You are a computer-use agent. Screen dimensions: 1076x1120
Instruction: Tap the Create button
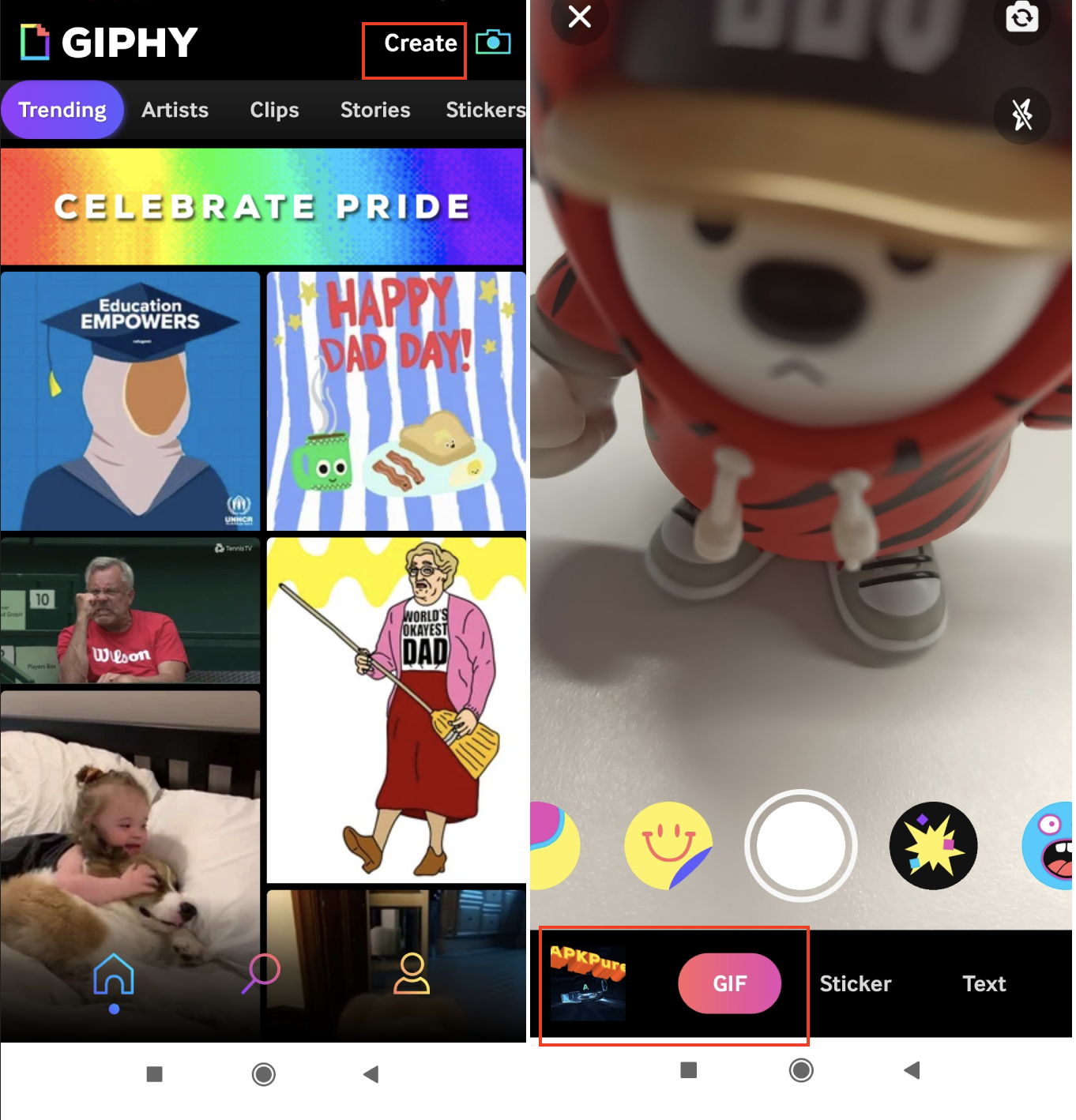(419, 44)
